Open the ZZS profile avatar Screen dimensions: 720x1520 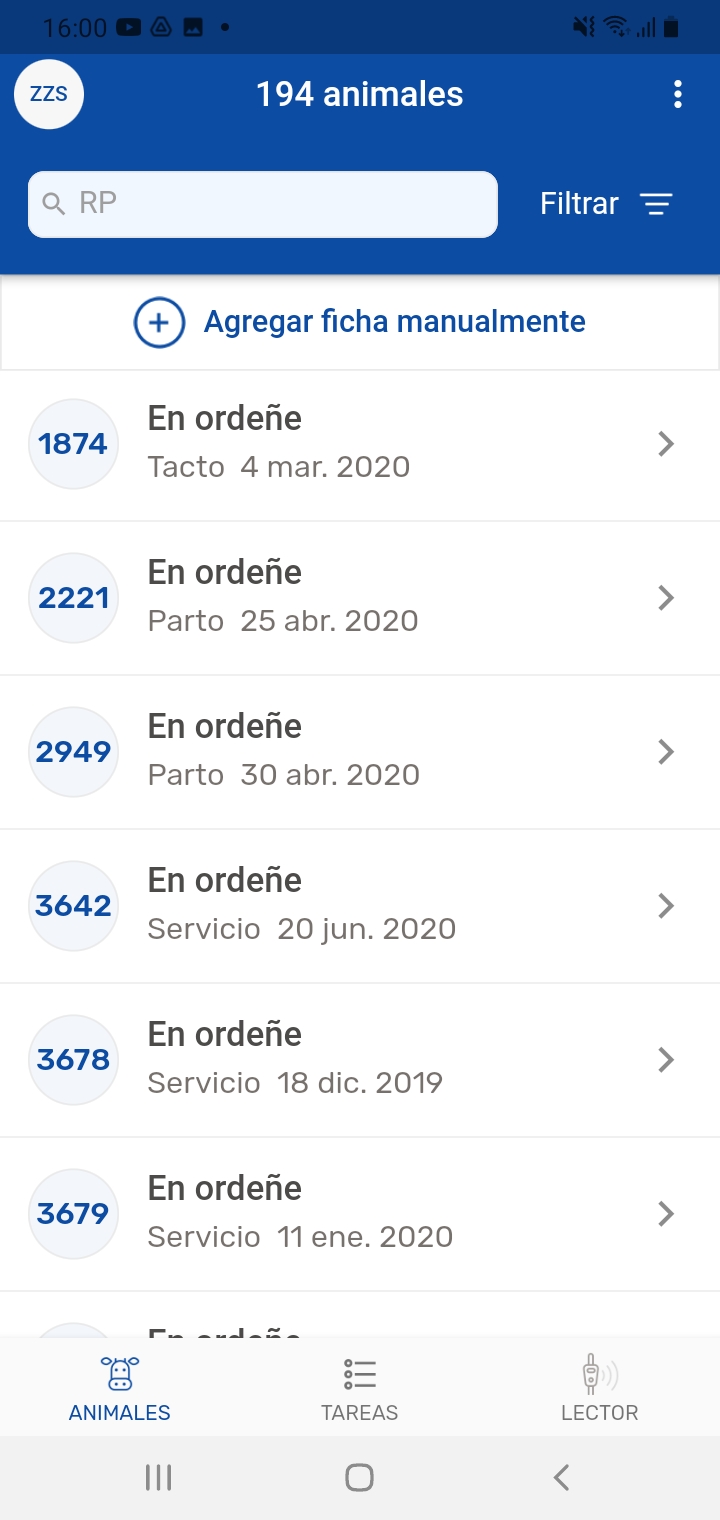point(49,95)
